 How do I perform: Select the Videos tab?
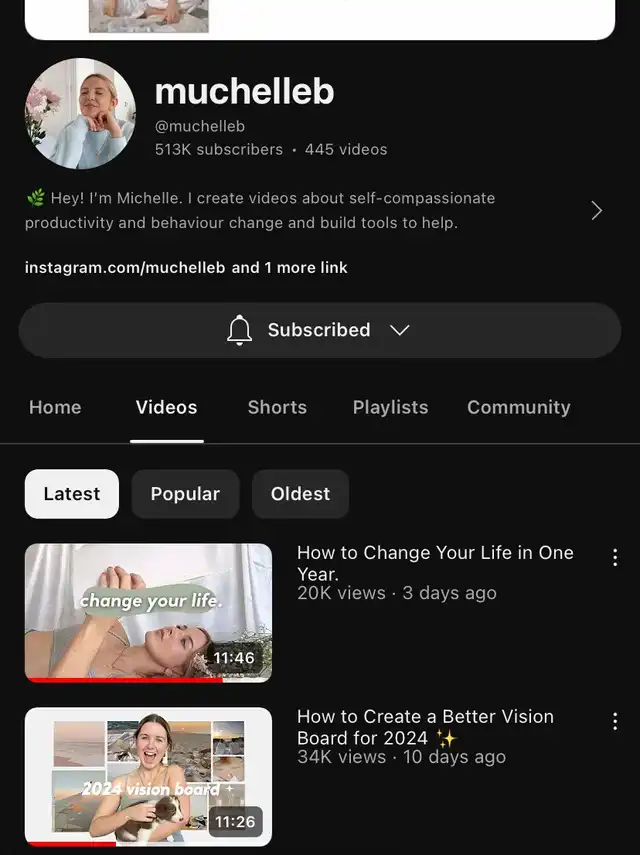tap(166, 407)
